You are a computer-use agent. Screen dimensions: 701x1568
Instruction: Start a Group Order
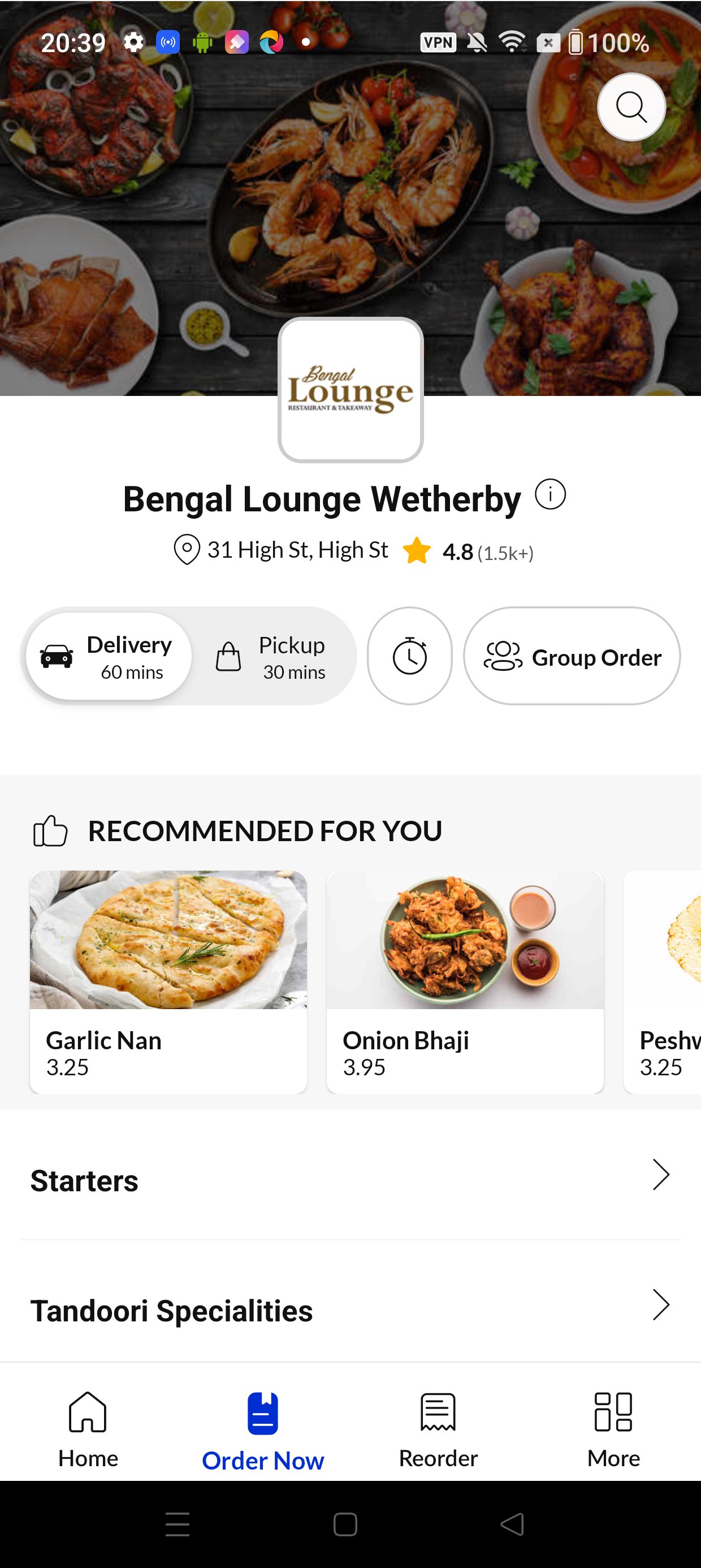(x=572, y=656)
